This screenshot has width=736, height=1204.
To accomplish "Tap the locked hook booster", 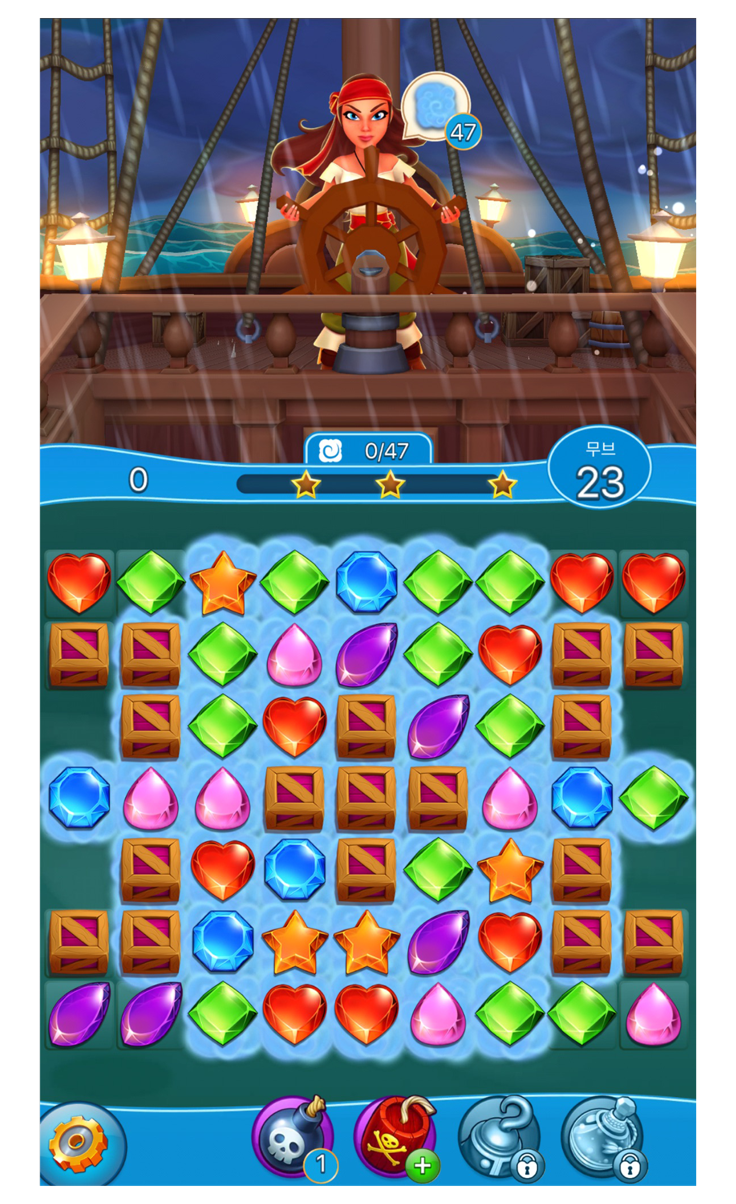I will coord(498,1136).
